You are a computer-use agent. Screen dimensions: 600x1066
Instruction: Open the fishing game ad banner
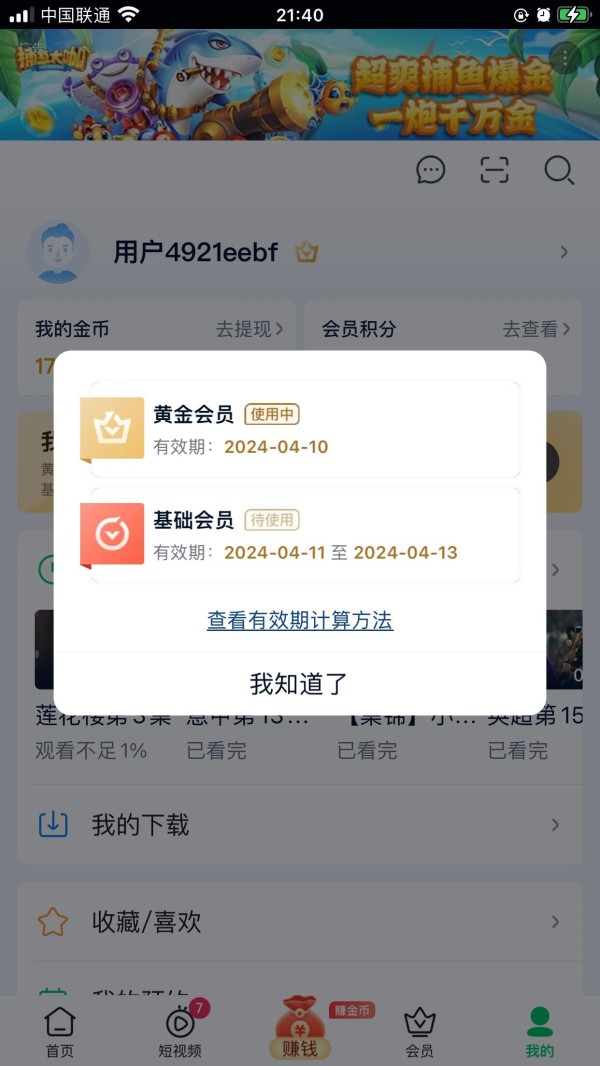click(x=300, y=84)
